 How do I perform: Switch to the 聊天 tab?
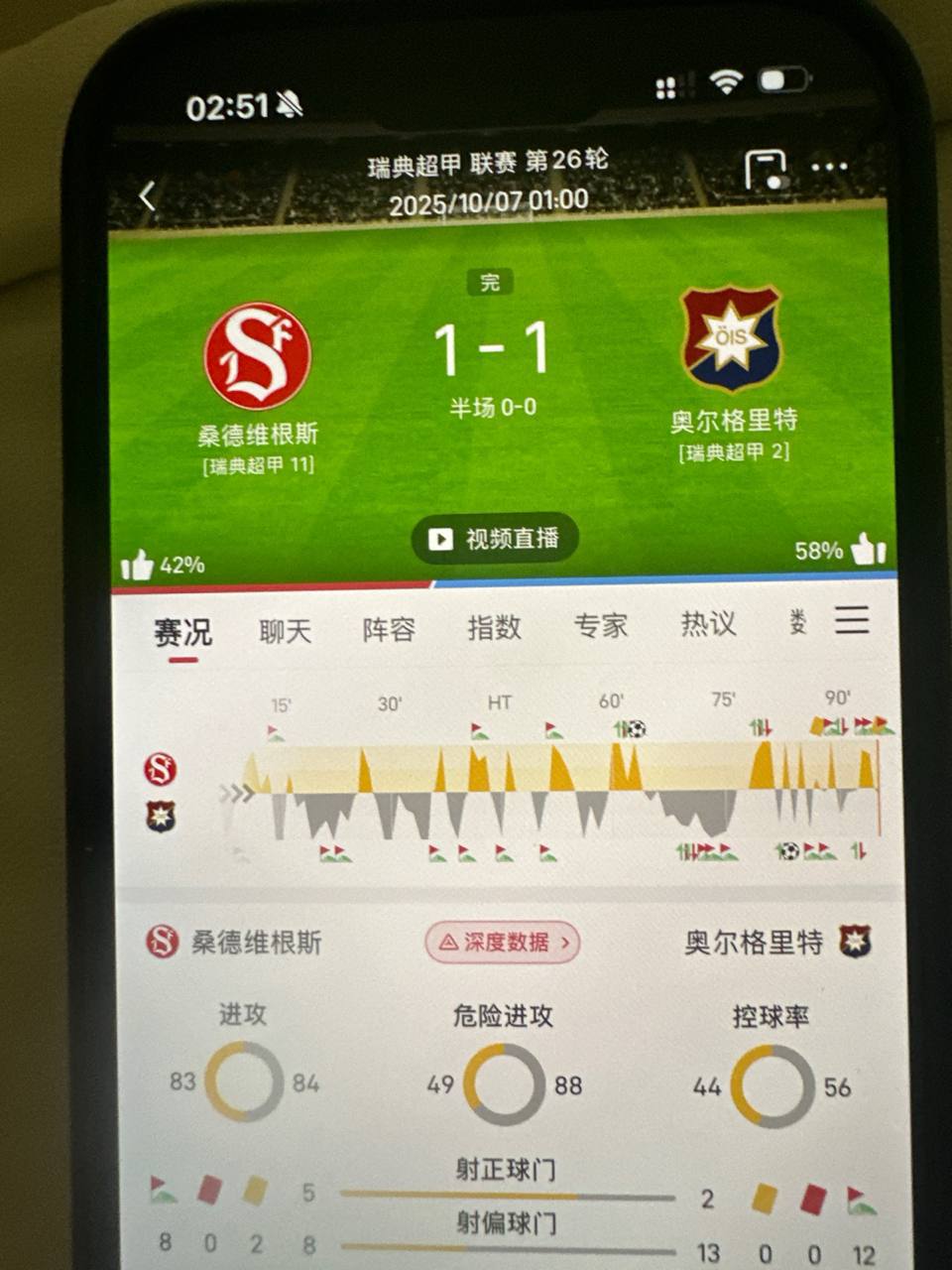tap(286, 631)
